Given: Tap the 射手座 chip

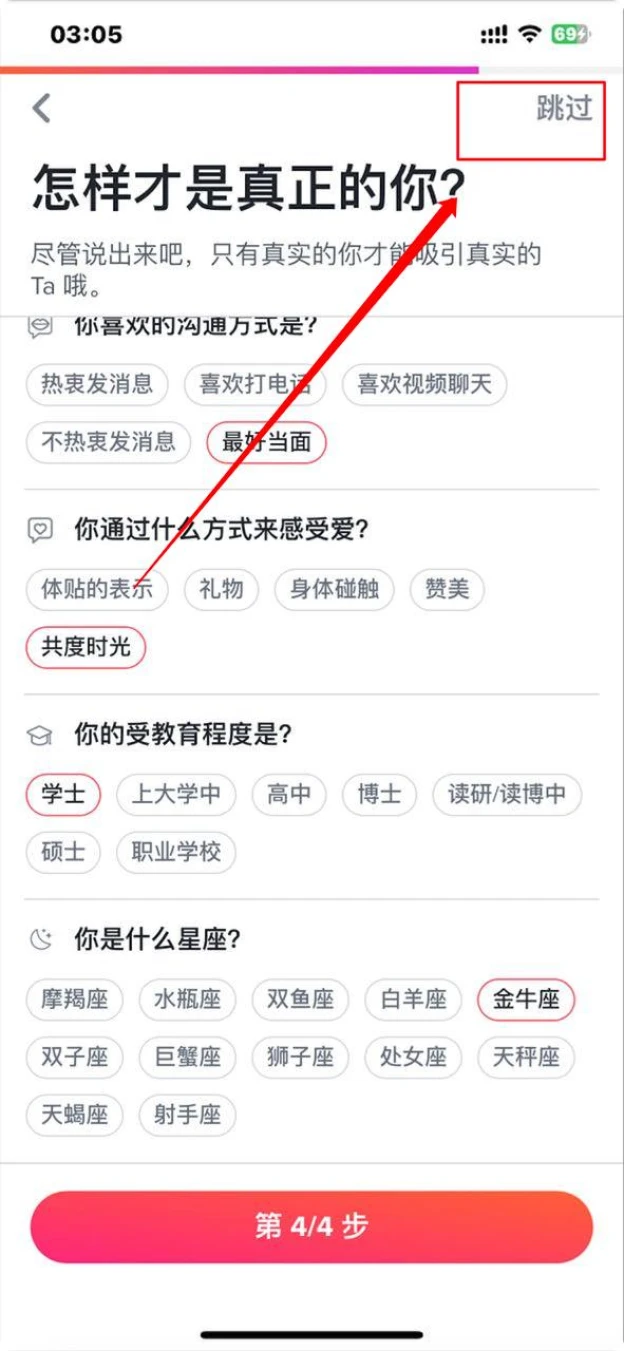Looking at the screenshot, I should 187,1116.
